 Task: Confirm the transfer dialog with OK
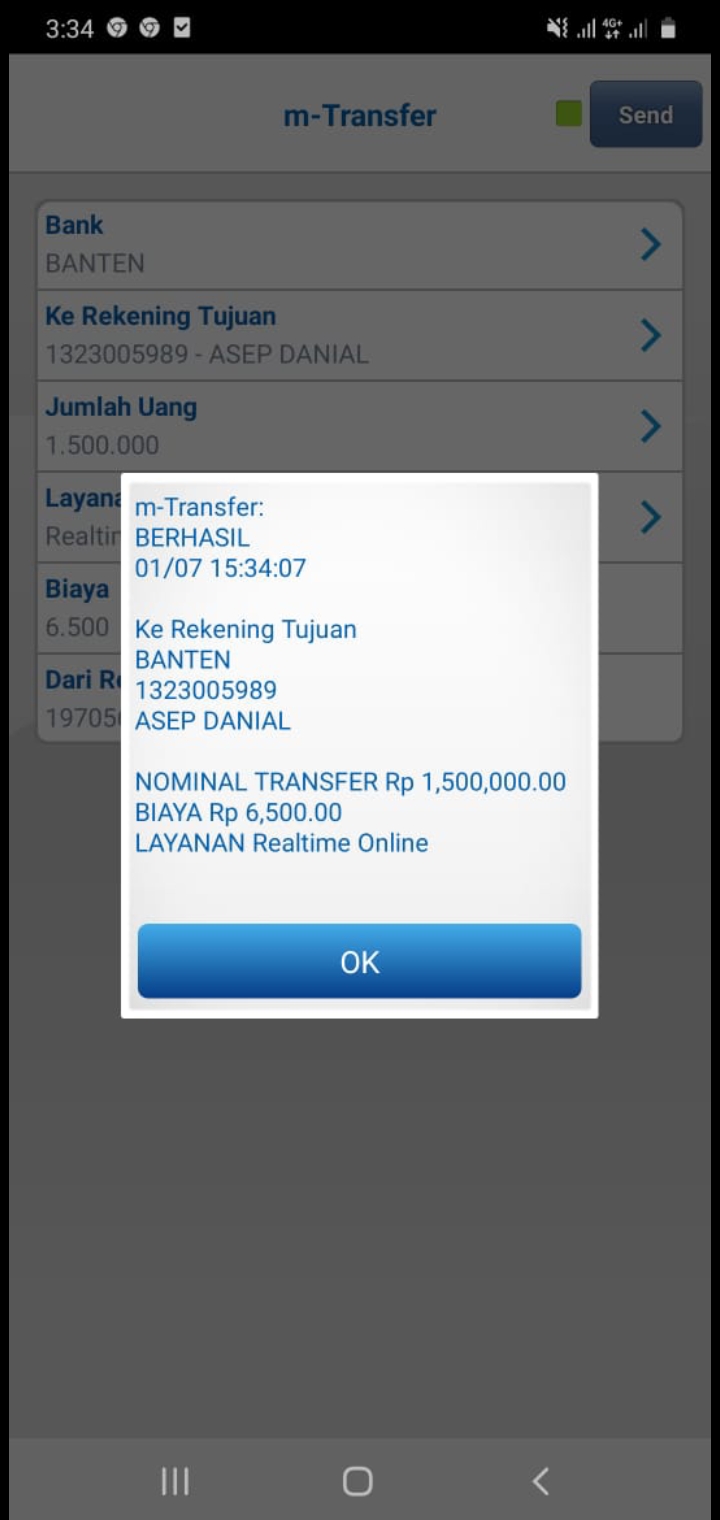[x=359, y=961]
